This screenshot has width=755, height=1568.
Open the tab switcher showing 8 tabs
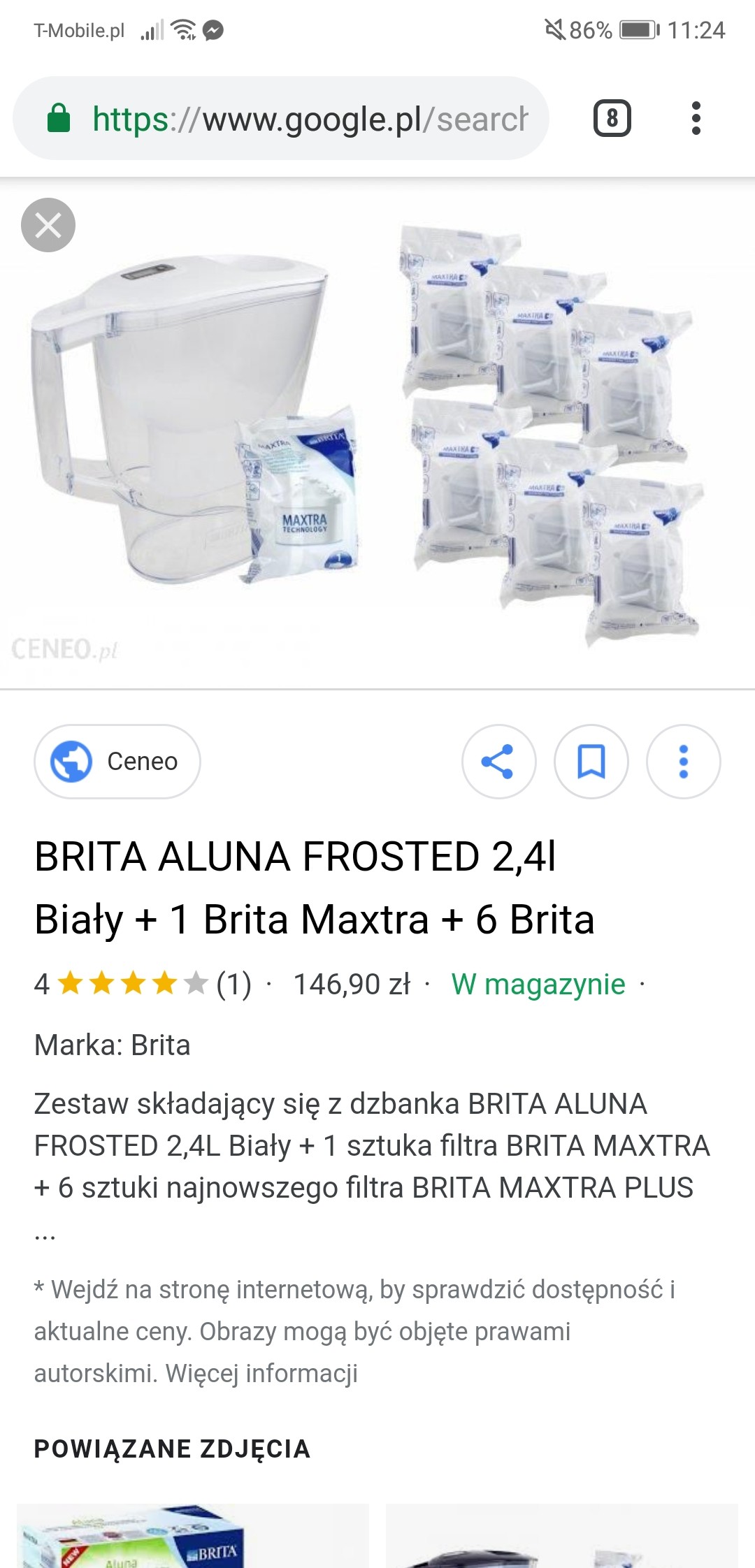click(612, 119)
